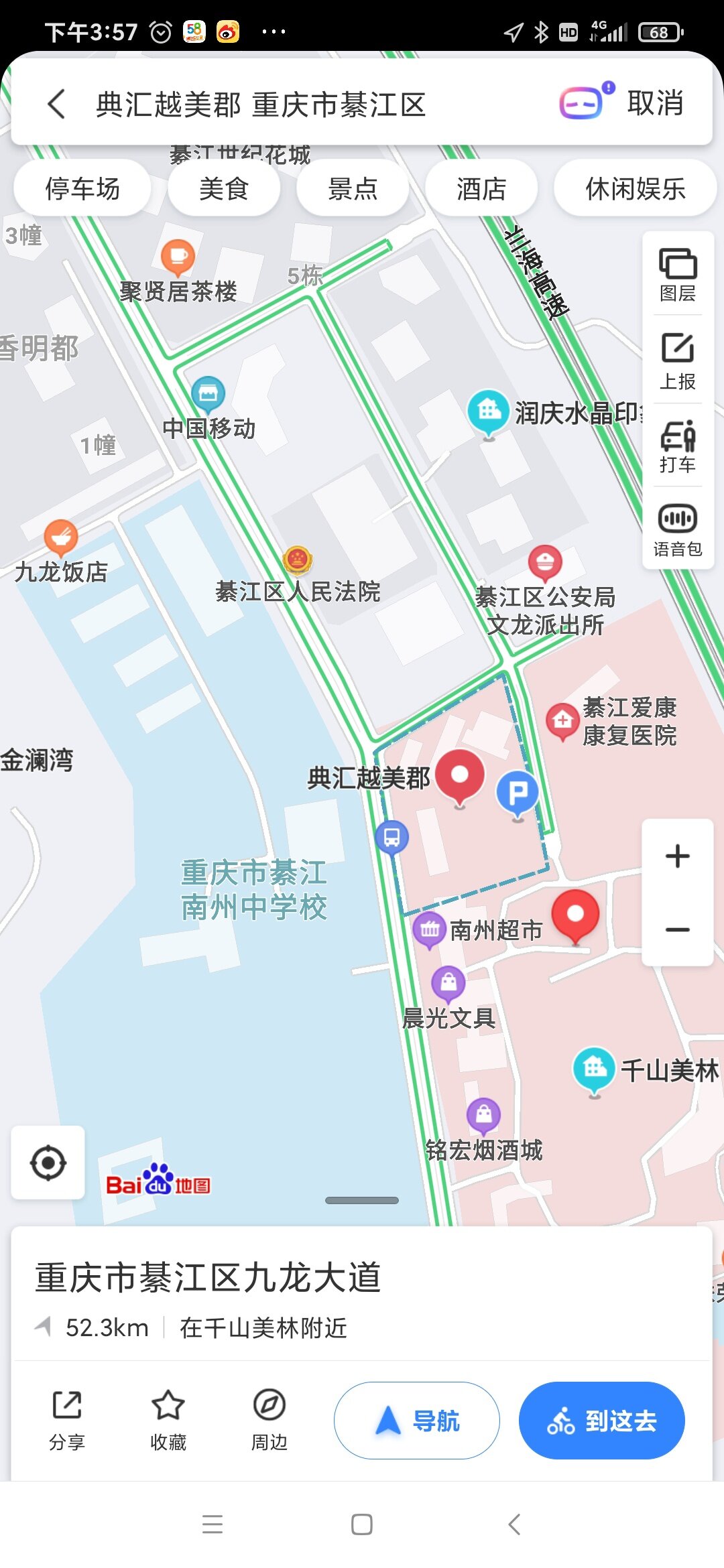
Task: Select 休闲娱乐 category chip
Action: point(635,188)
